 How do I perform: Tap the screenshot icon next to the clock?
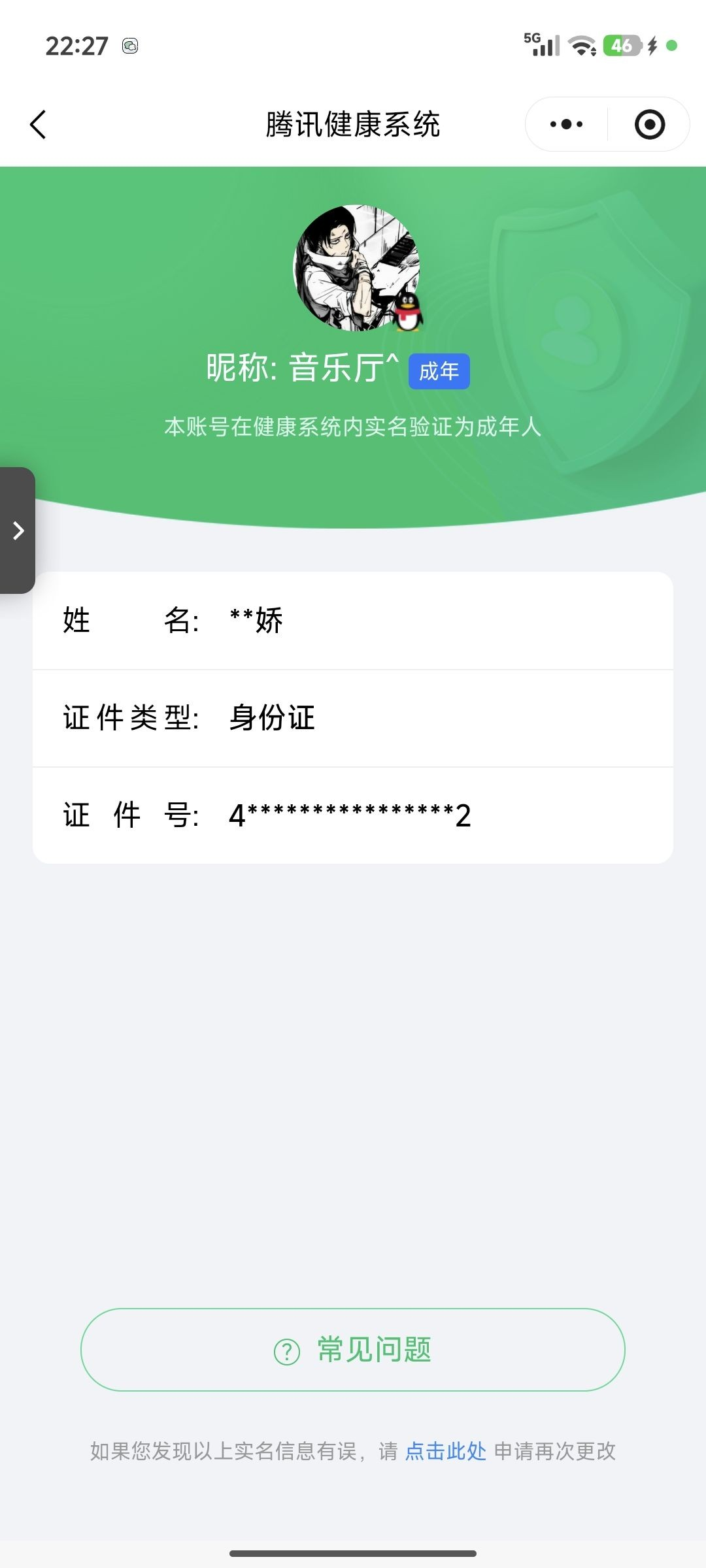[x=129, y=46]
